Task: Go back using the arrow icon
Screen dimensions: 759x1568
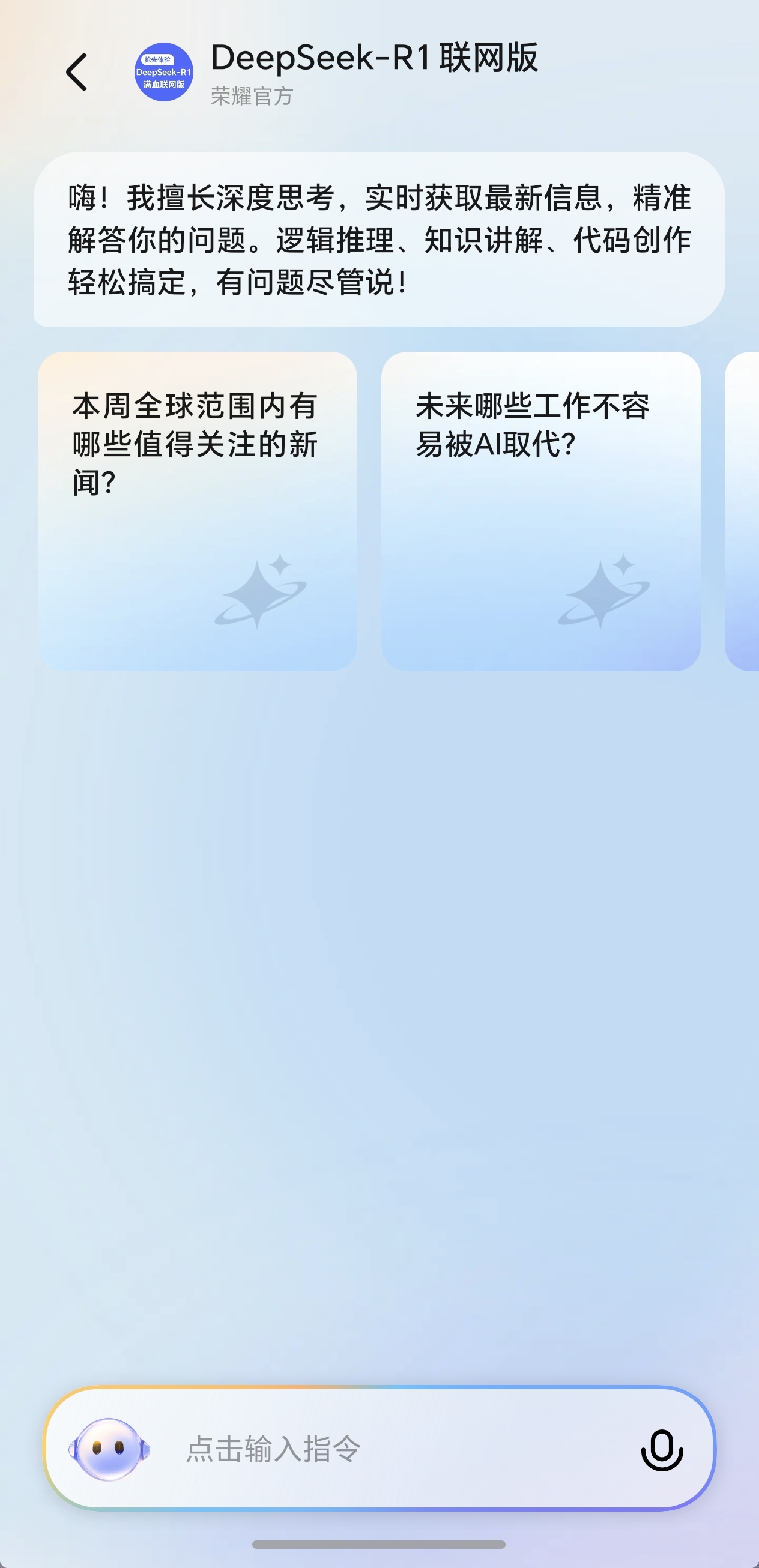Action: pyautogui.click(x=77, y=73)
